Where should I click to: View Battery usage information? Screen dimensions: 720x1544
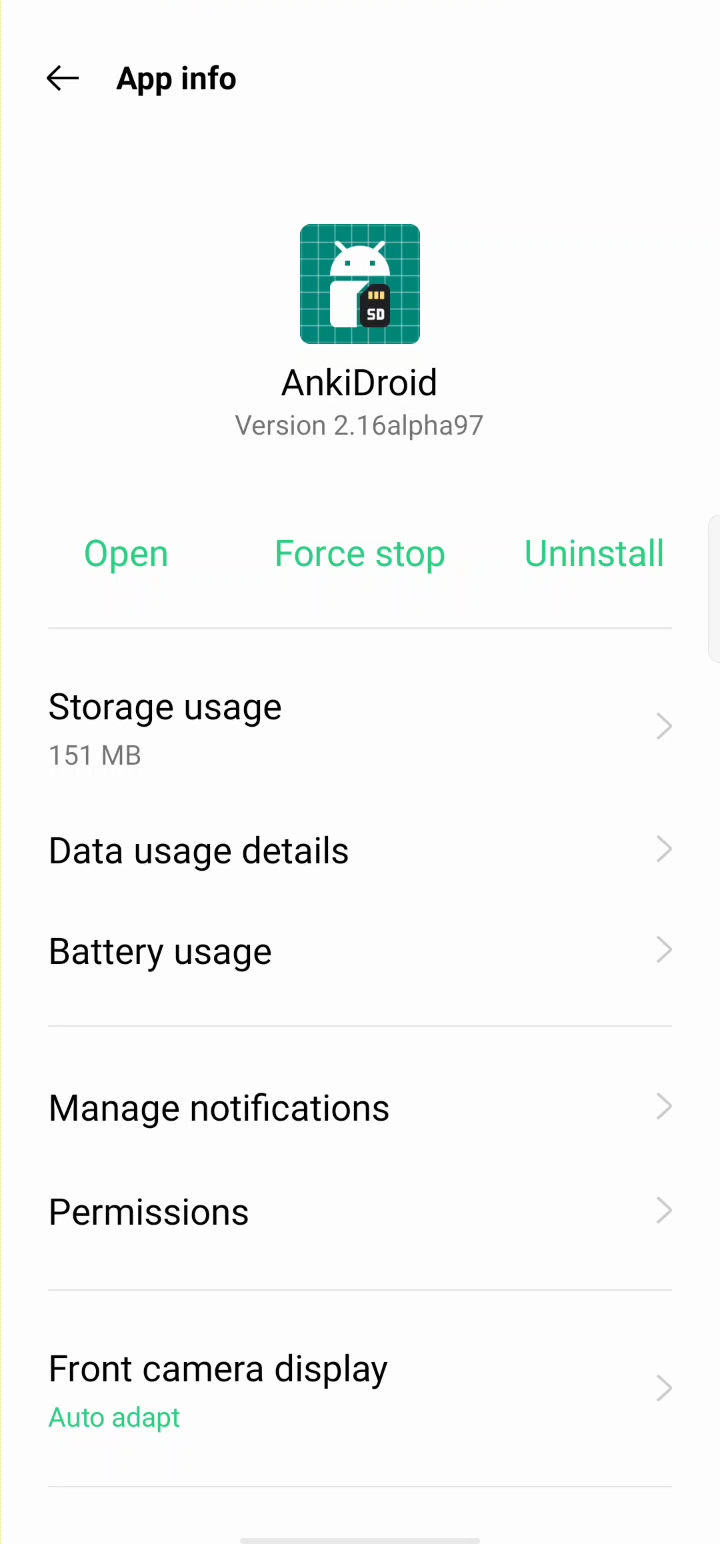coord(360,951)
